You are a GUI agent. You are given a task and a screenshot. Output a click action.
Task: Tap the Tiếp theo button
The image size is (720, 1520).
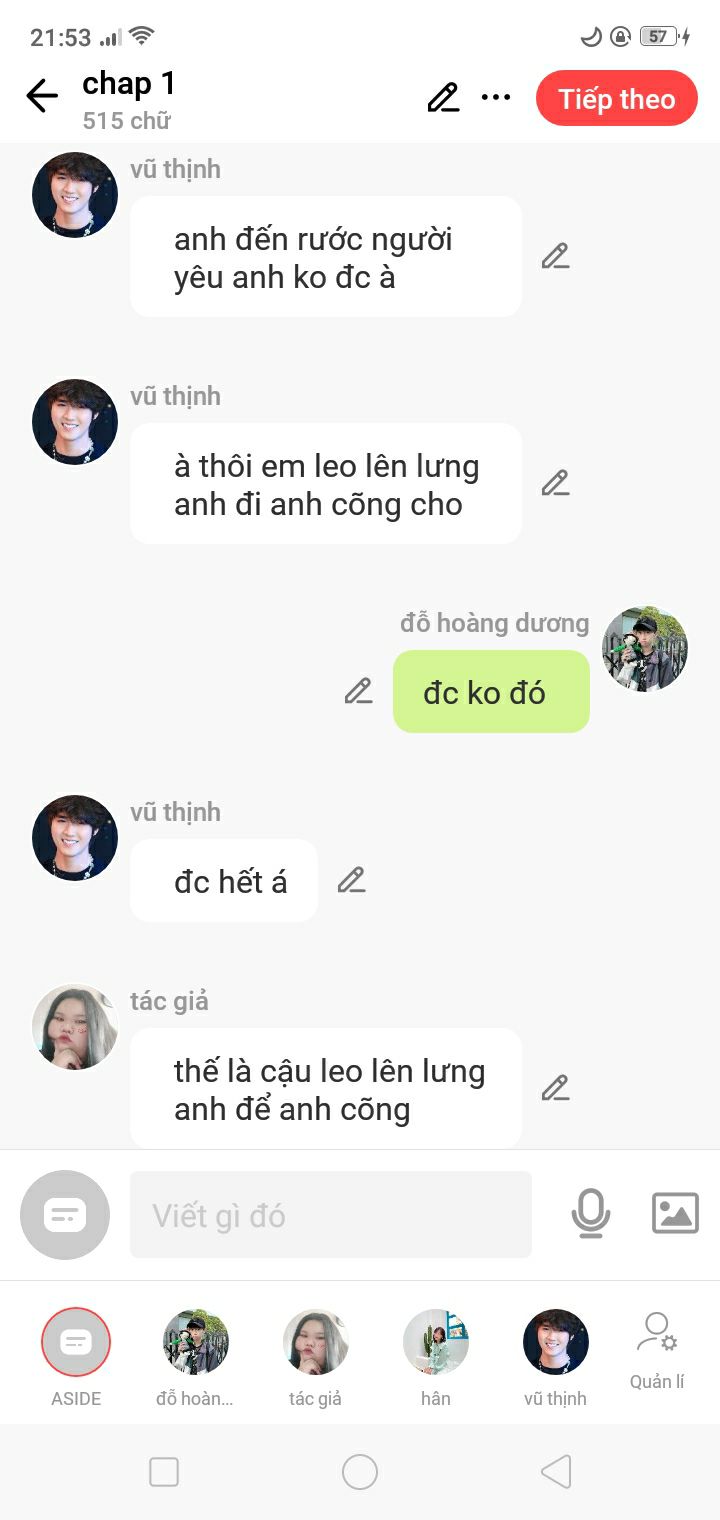[x=616, y=99]
